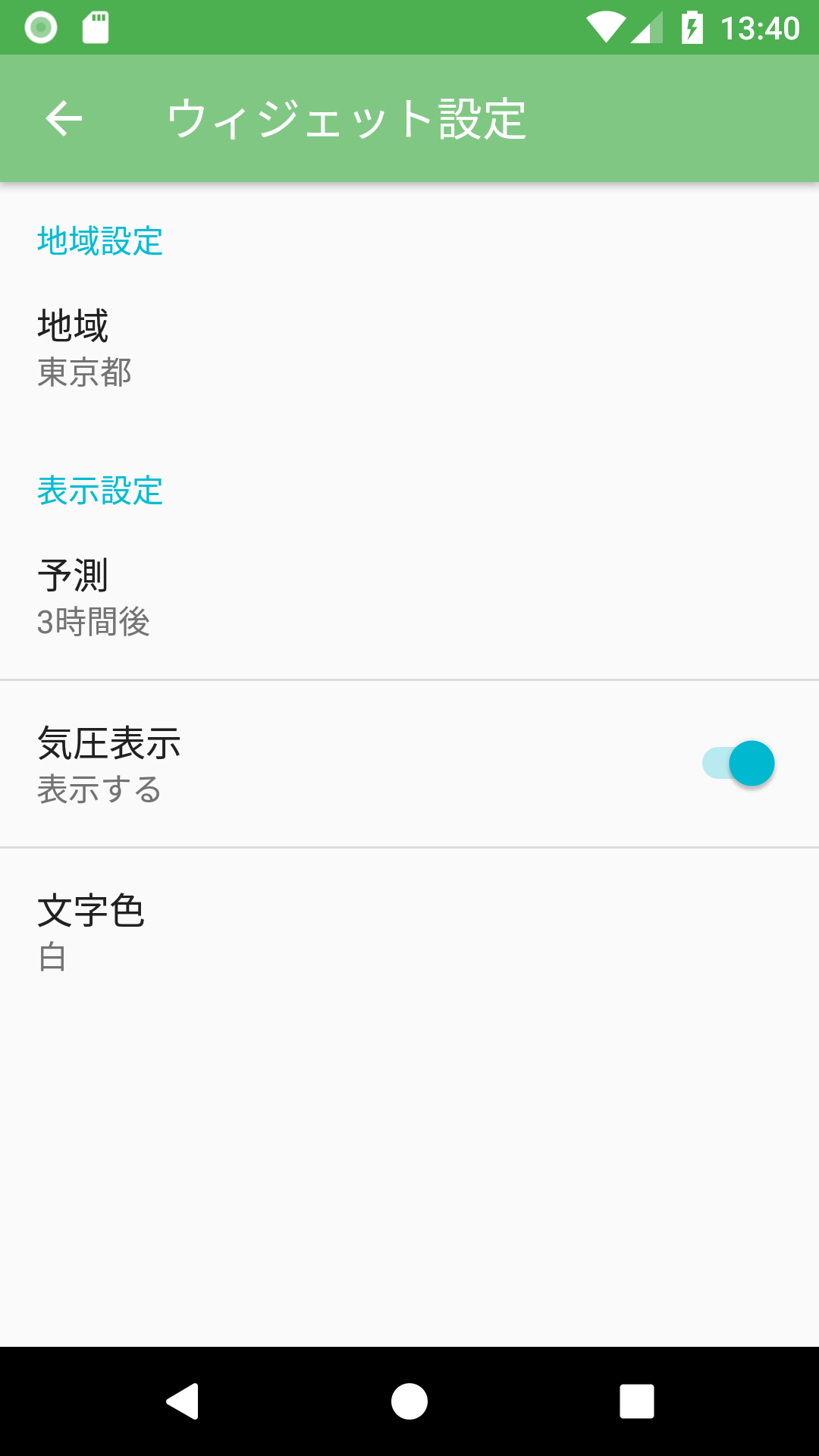Image resolution: width=819 pixels, height=1456 pixels.
Task: Open the 地域 region setting row
Action: pyautogui.click(x=409, y=347)
